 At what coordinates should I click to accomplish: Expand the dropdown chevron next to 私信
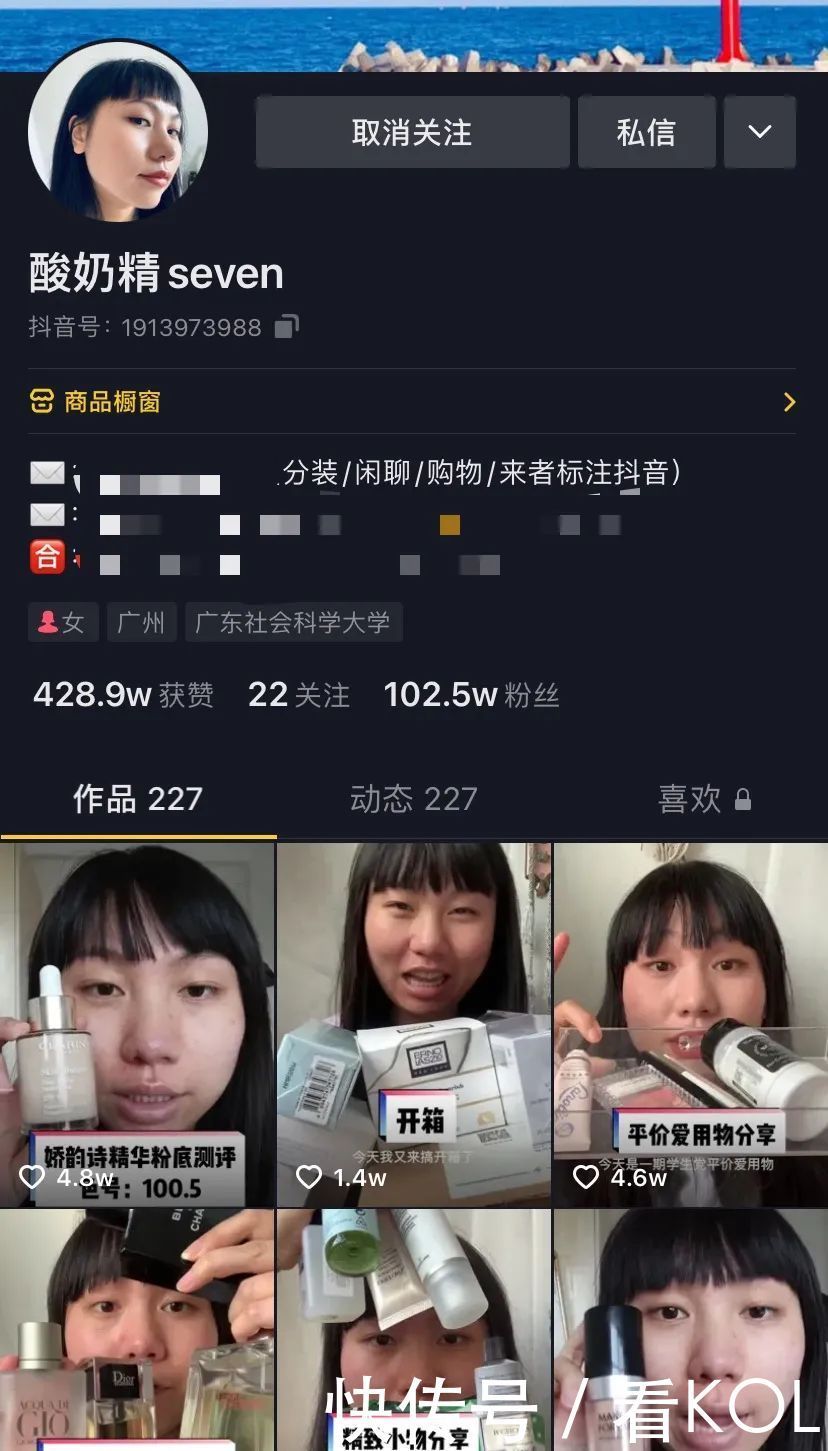pyautogui.click(x=760, y=131)
